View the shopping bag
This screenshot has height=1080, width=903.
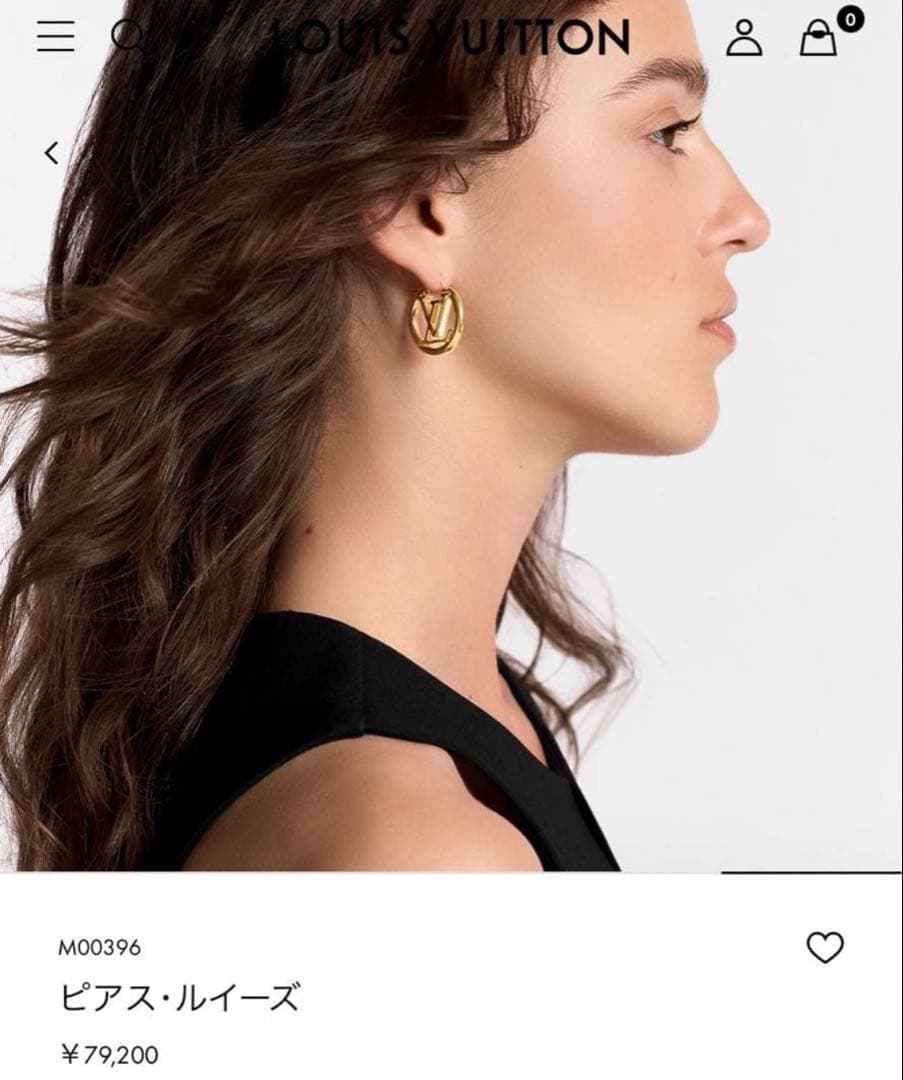(x=819, y=39)
